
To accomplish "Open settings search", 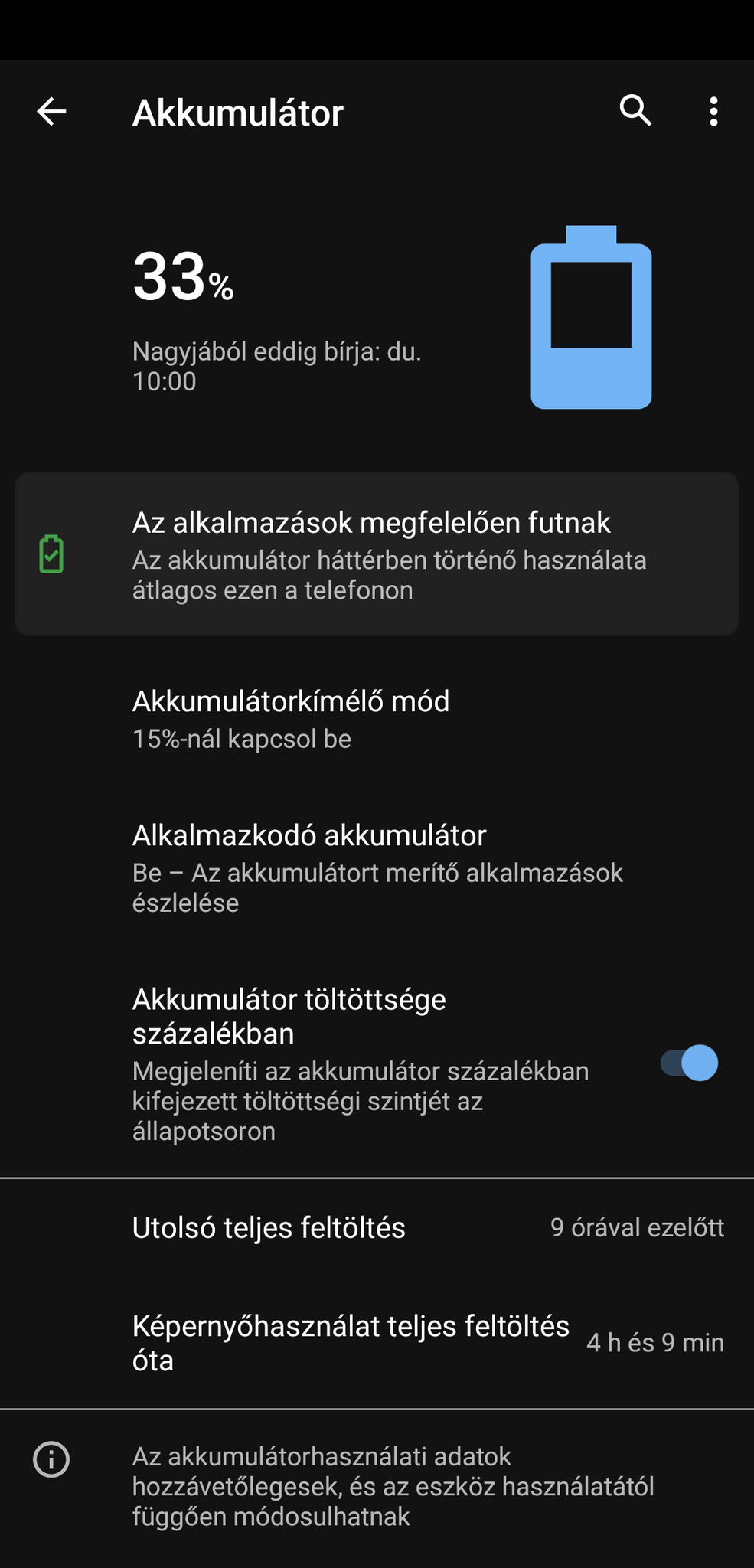I will pos(635,112).
